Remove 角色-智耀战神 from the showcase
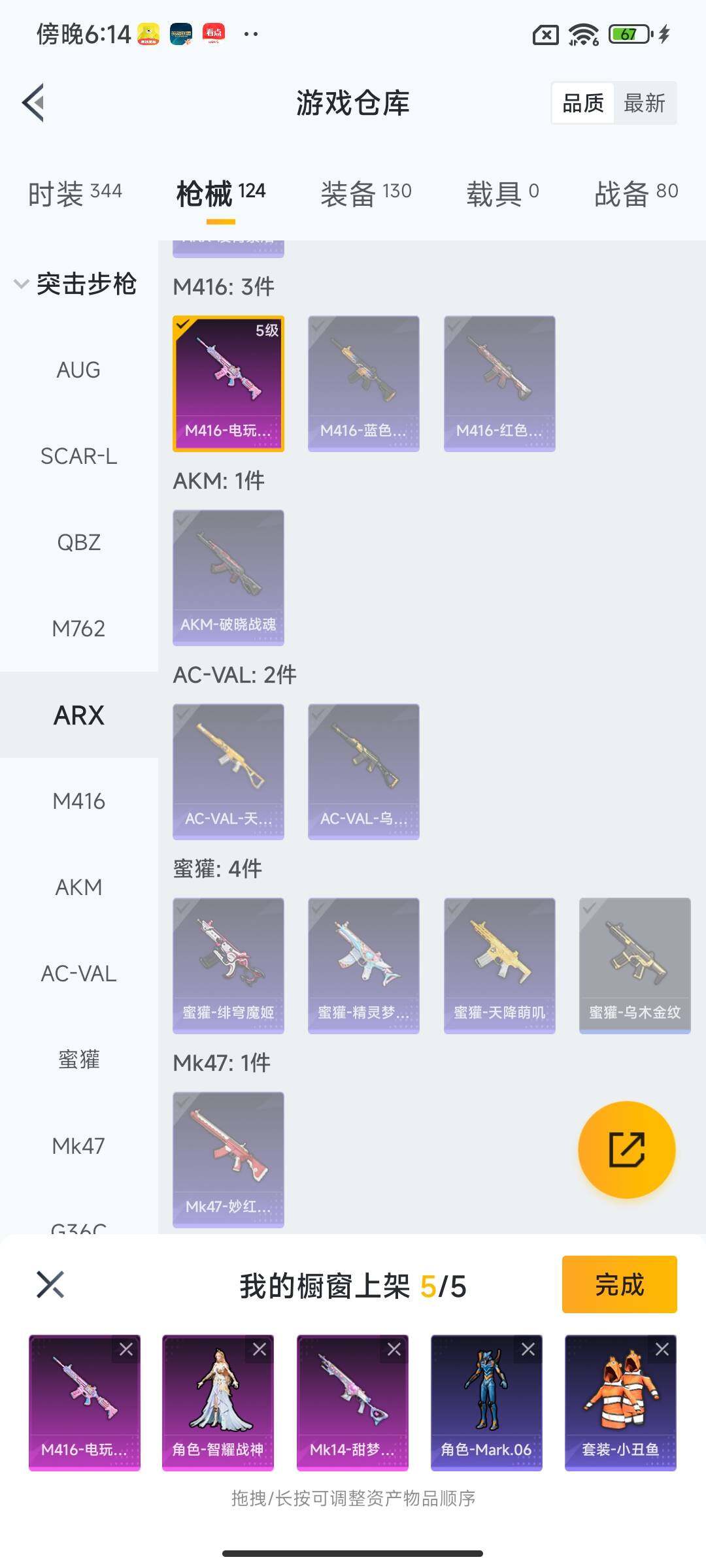The width and height of the screenshot is (706, 1568). tap(260, 1349)
